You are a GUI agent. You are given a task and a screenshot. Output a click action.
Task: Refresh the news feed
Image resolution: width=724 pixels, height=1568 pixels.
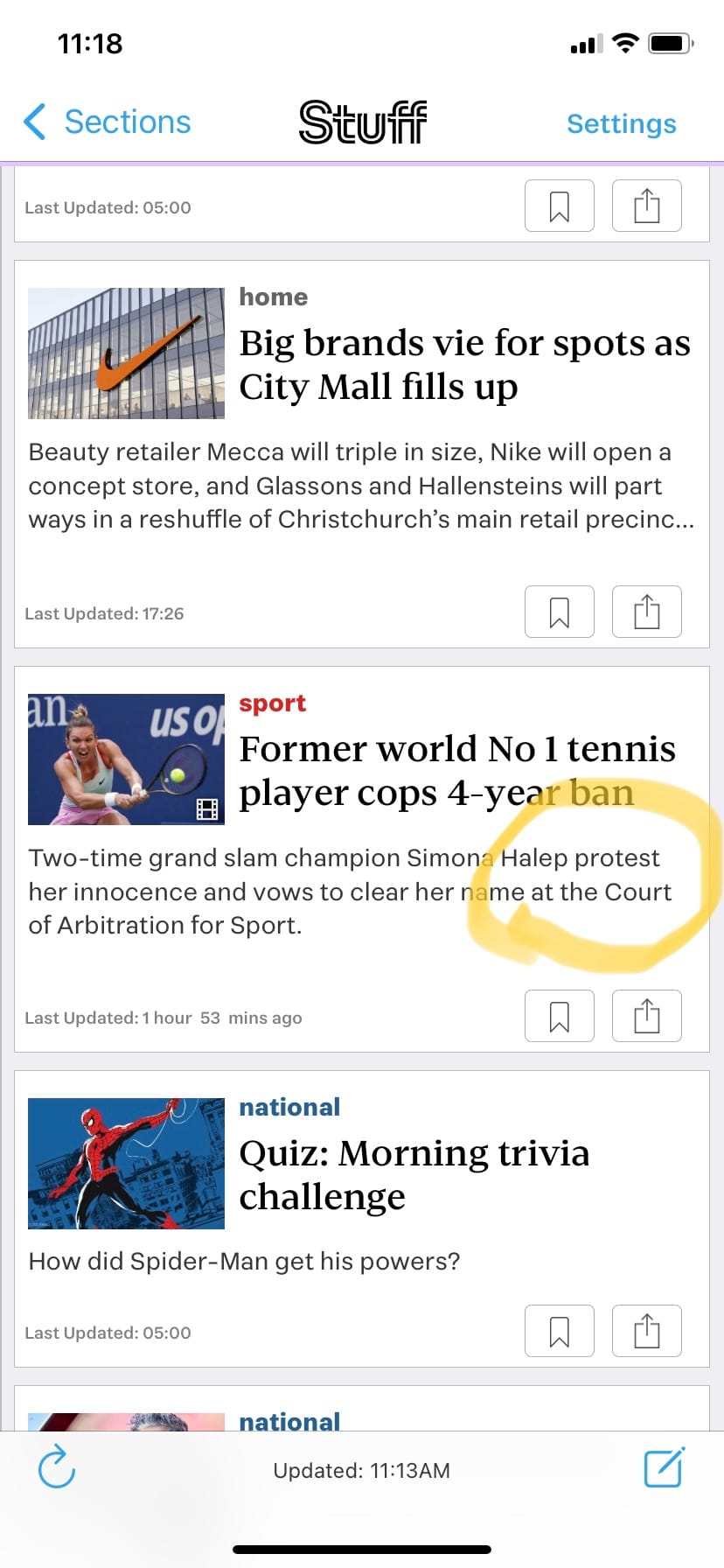57,1466
